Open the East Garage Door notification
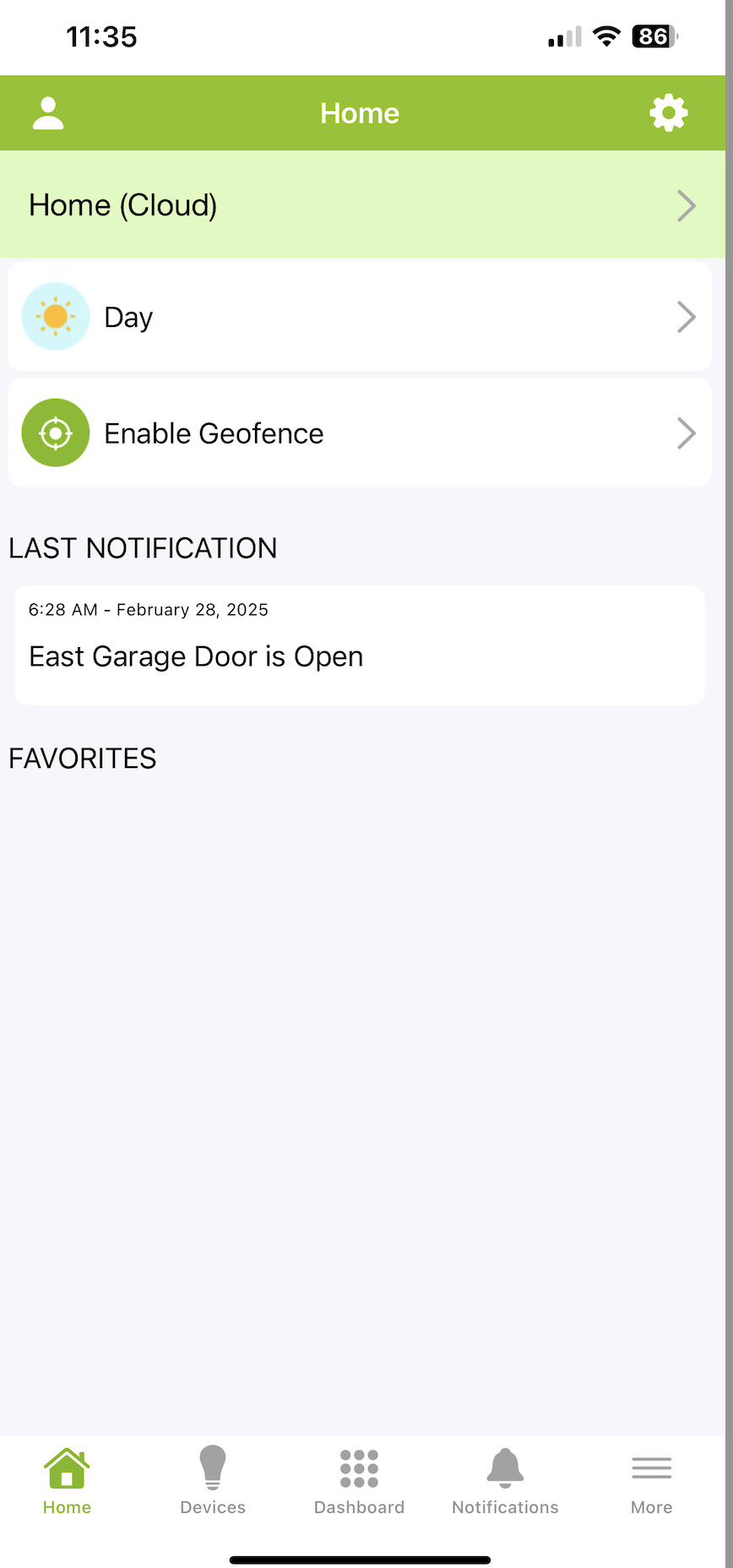The height and width of the screenshot is (1568, 733). pyautogui.click(x=360, y=645)
